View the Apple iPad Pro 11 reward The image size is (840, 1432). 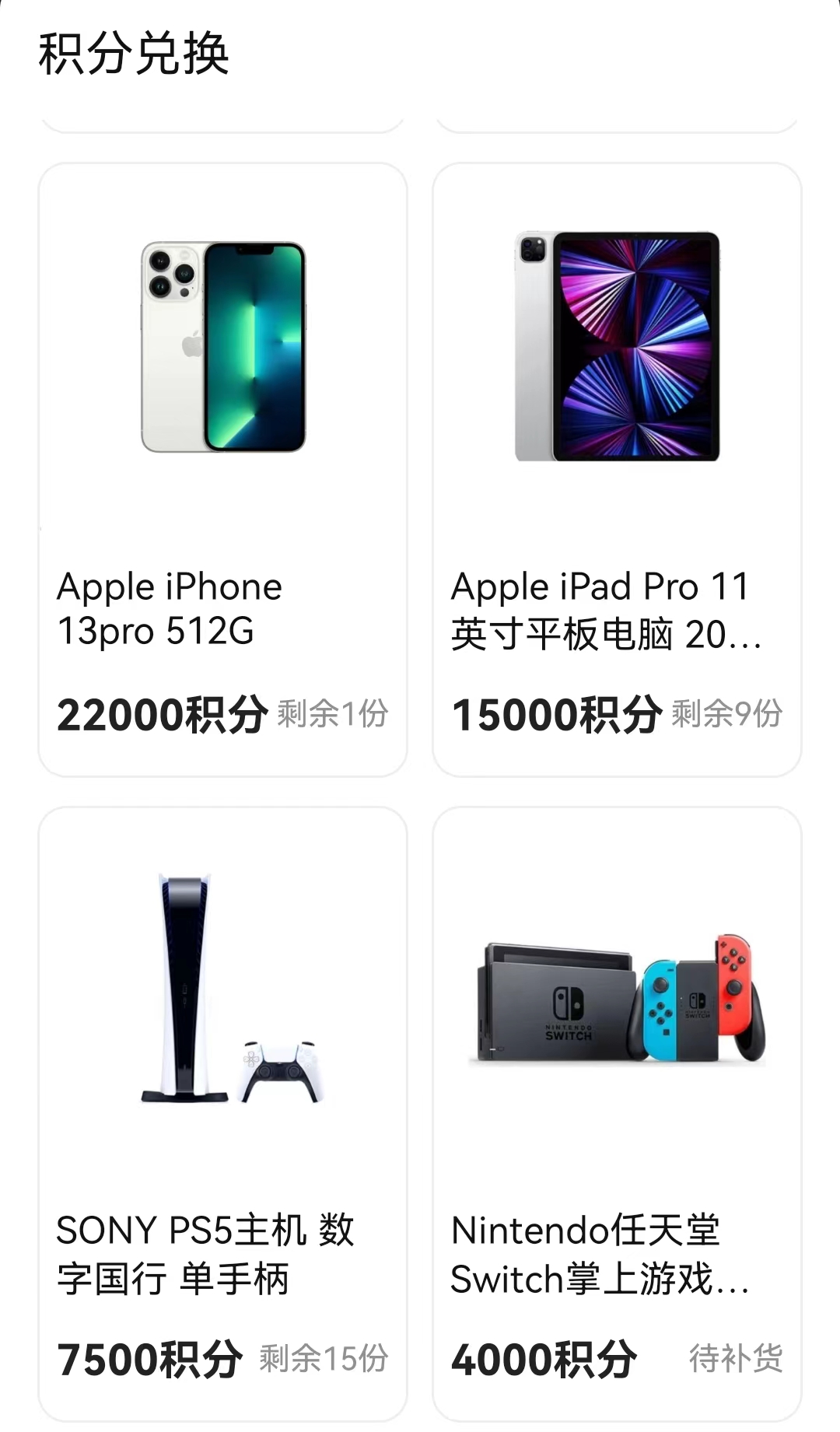pos(617,469)
